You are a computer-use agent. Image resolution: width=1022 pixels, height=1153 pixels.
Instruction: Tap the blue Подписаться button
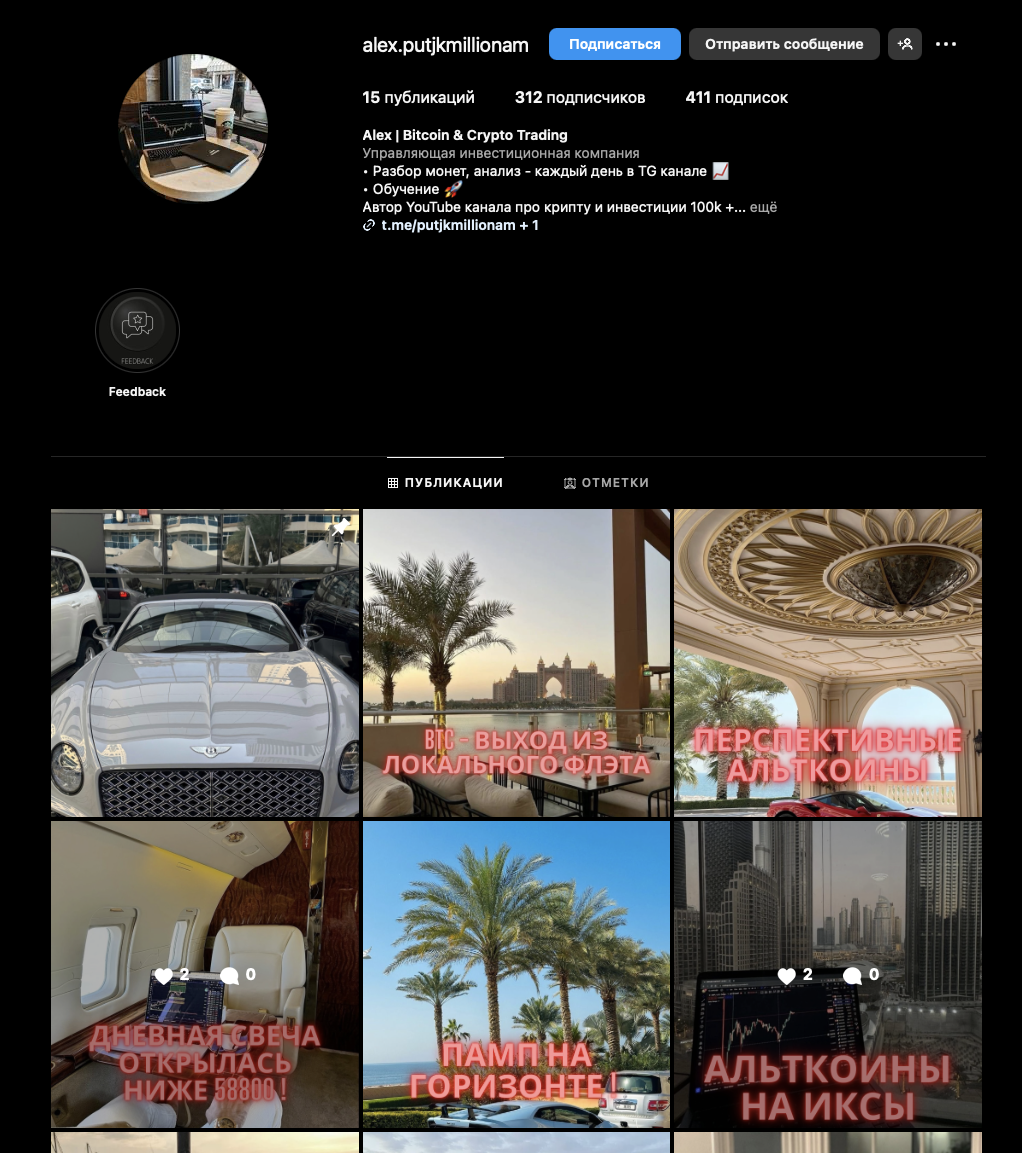coord(614,44)
